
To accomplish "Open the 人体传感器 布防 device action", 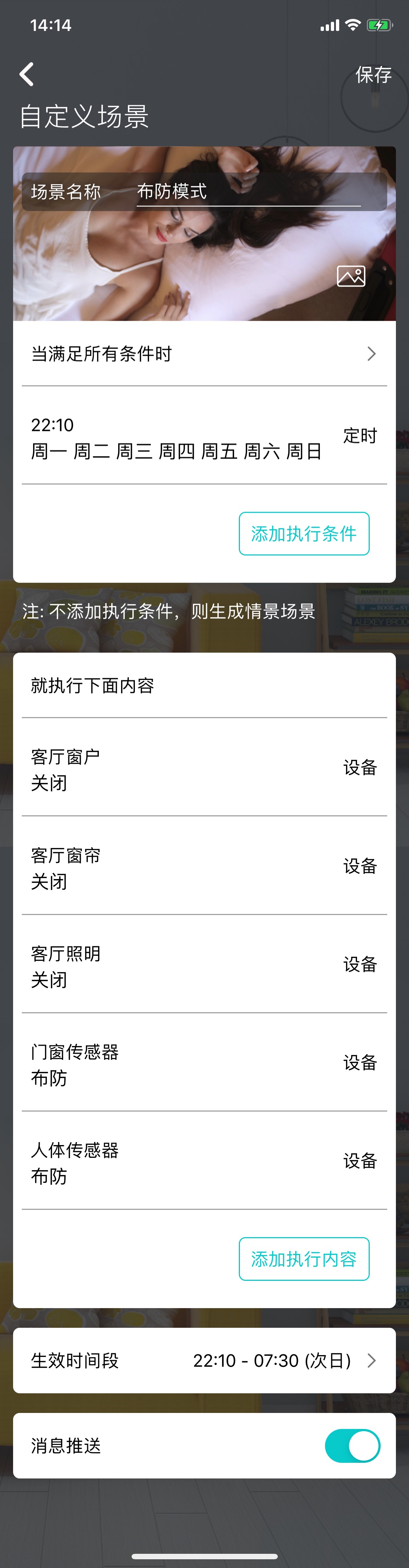I will coord(204,1162).
